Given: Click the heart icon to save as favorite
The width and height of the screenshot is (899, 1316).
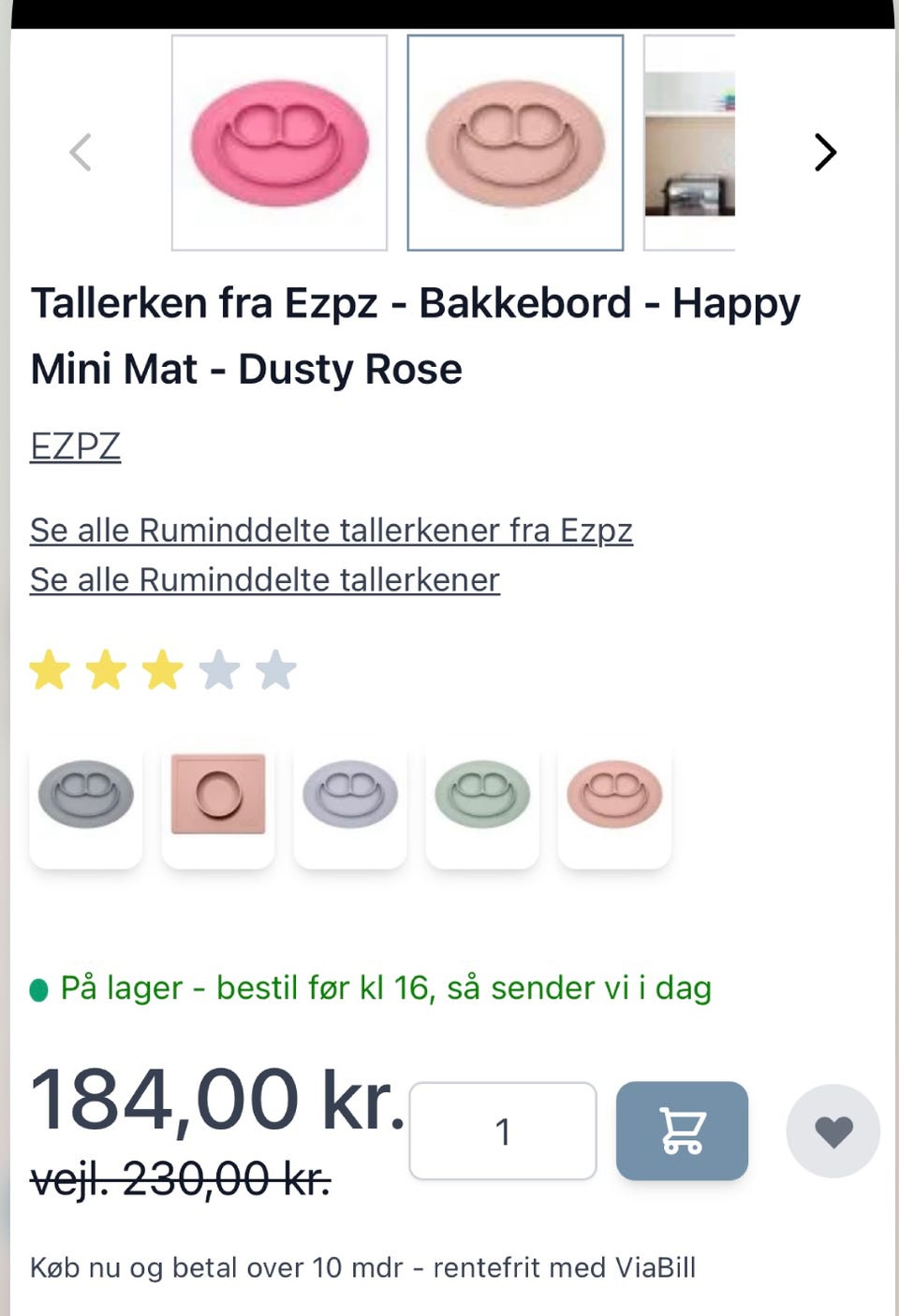Looking at the screenshot, I should tap(833, 1131).
